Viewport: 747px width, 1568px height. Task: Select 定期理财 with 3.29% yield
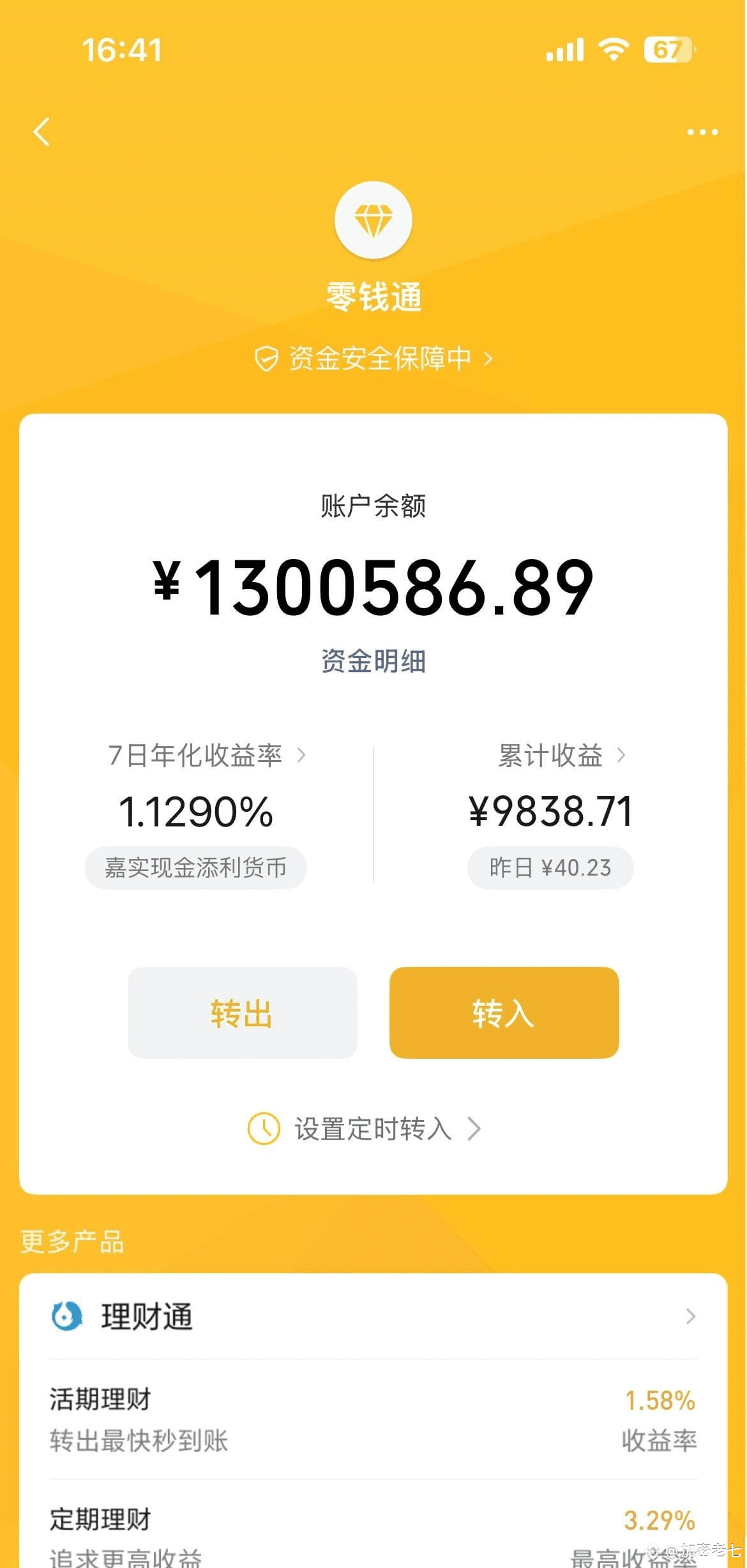[x=373, y=1532]
